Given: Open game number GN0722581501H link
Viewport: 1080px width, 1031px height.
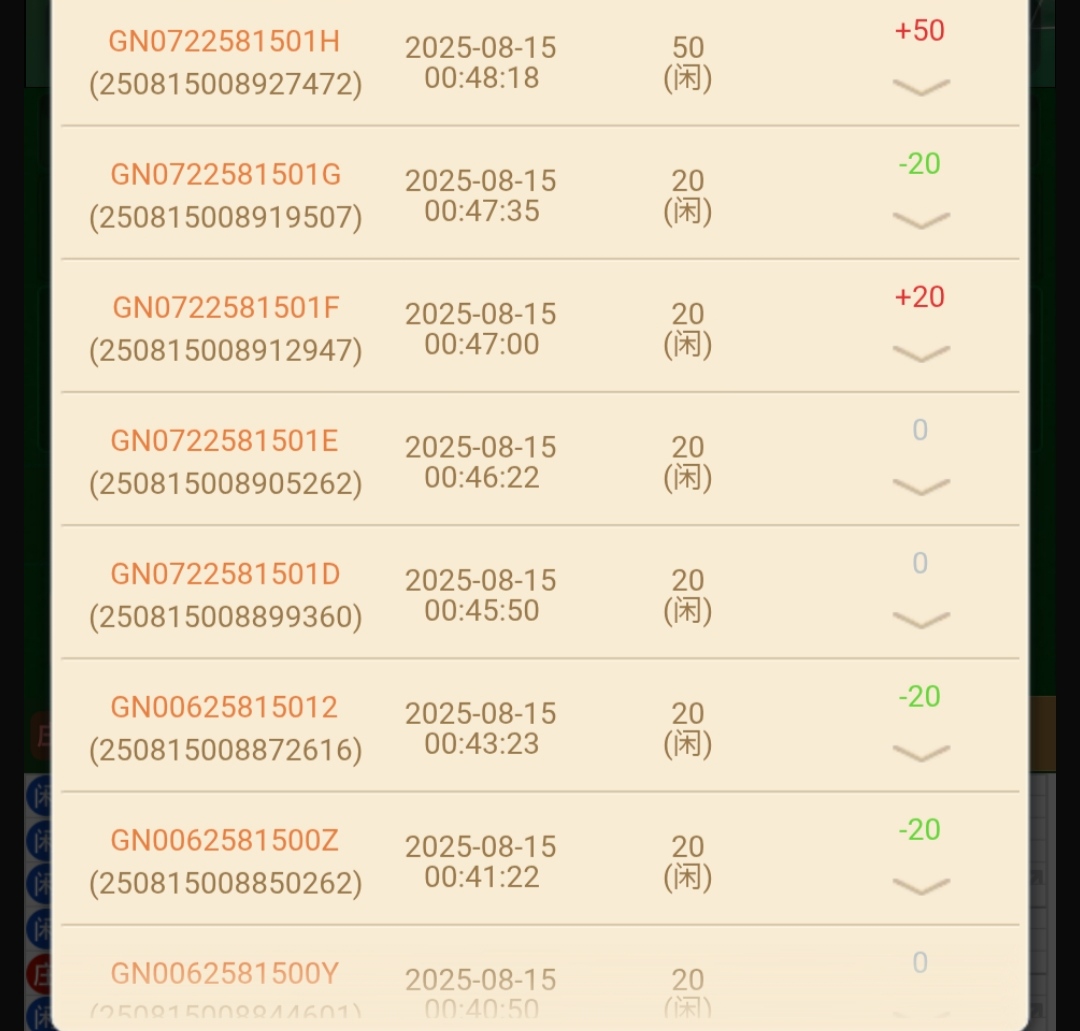Looking at the screenshot, I should click(x=225, y=41).
